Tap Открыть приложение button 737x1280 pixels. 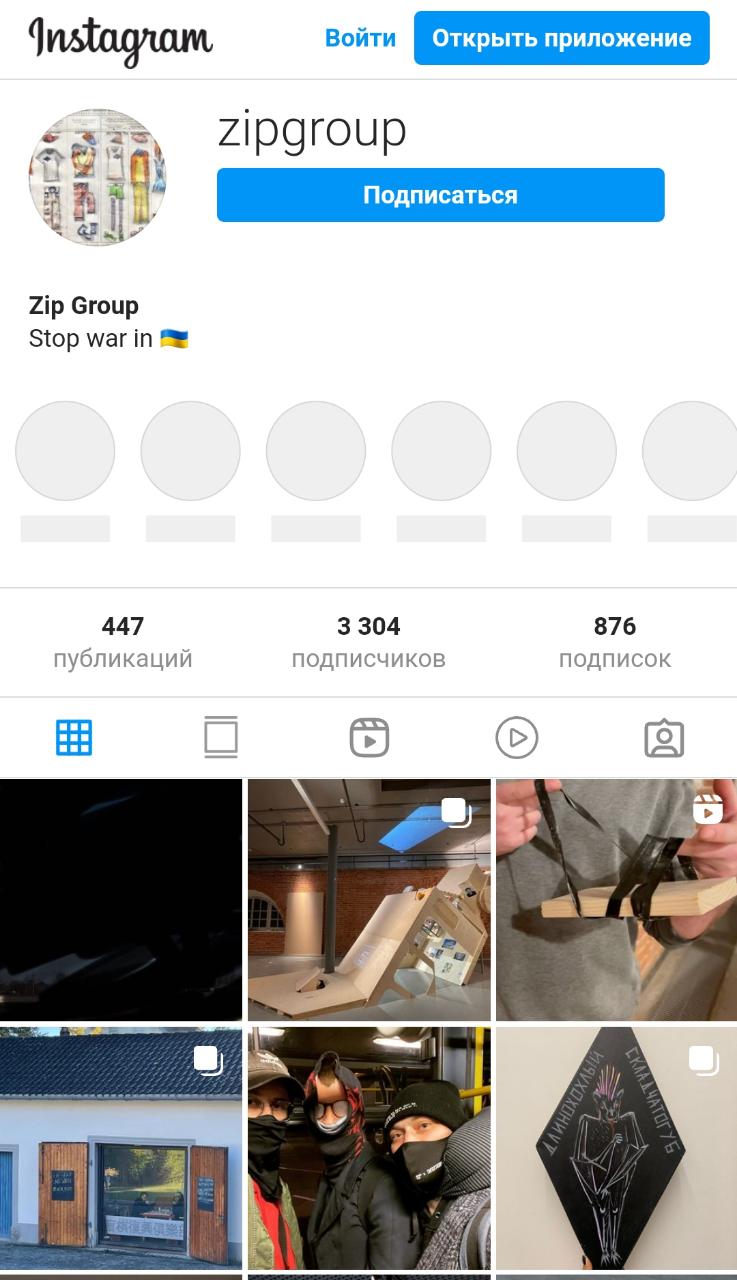click(561, 39)
